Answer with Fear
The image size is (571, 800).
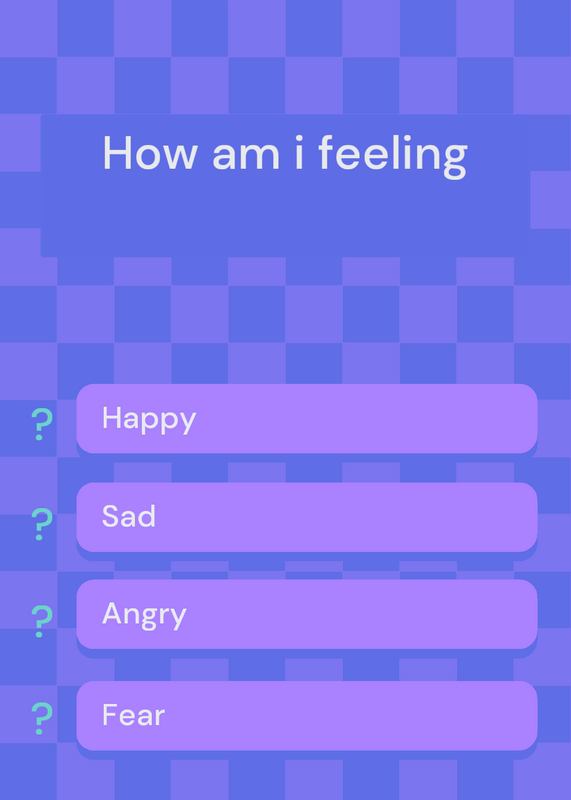[x=307, y=715]
